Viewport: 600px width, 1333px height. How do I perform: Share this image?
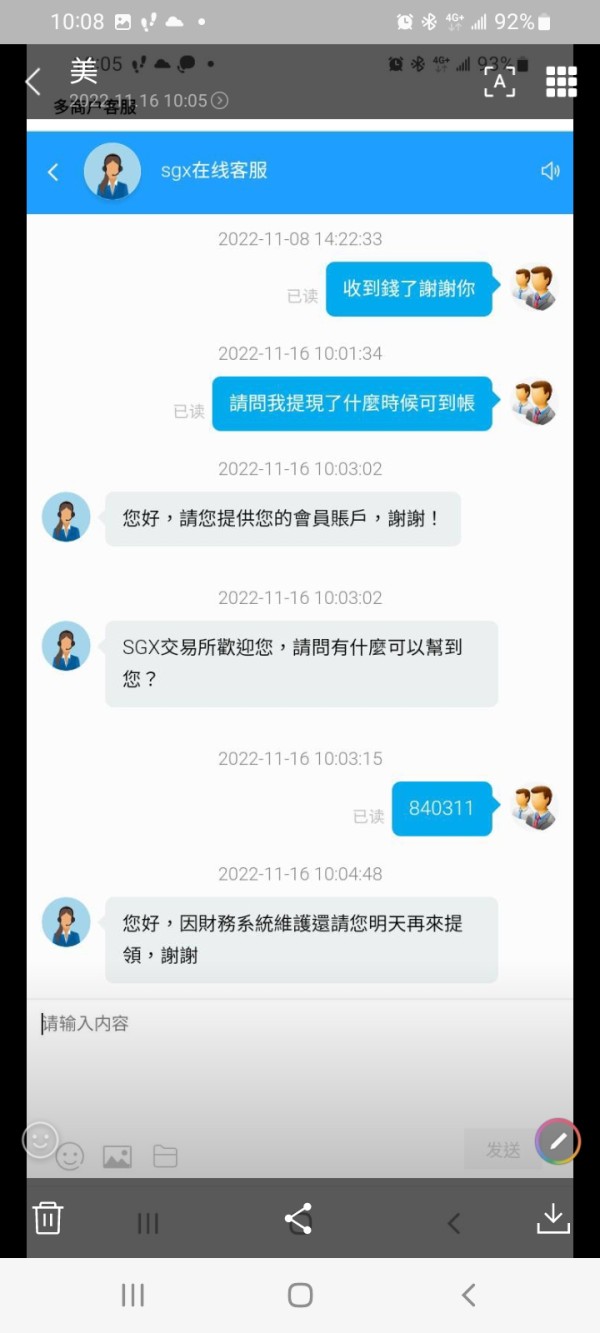tap(298, 1218)
